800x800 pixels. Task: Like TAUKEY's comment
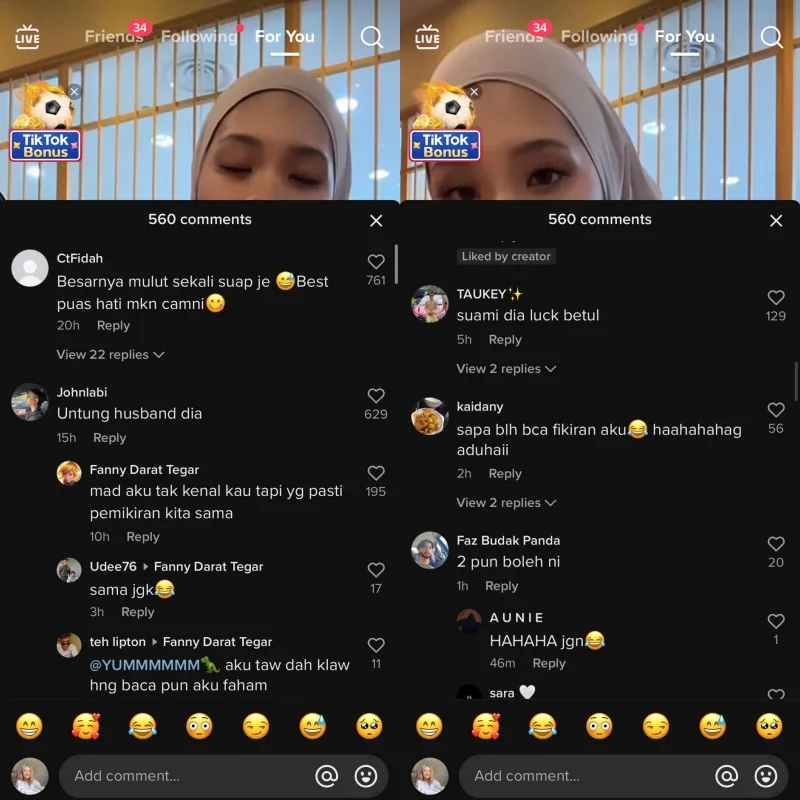[776, 298]
